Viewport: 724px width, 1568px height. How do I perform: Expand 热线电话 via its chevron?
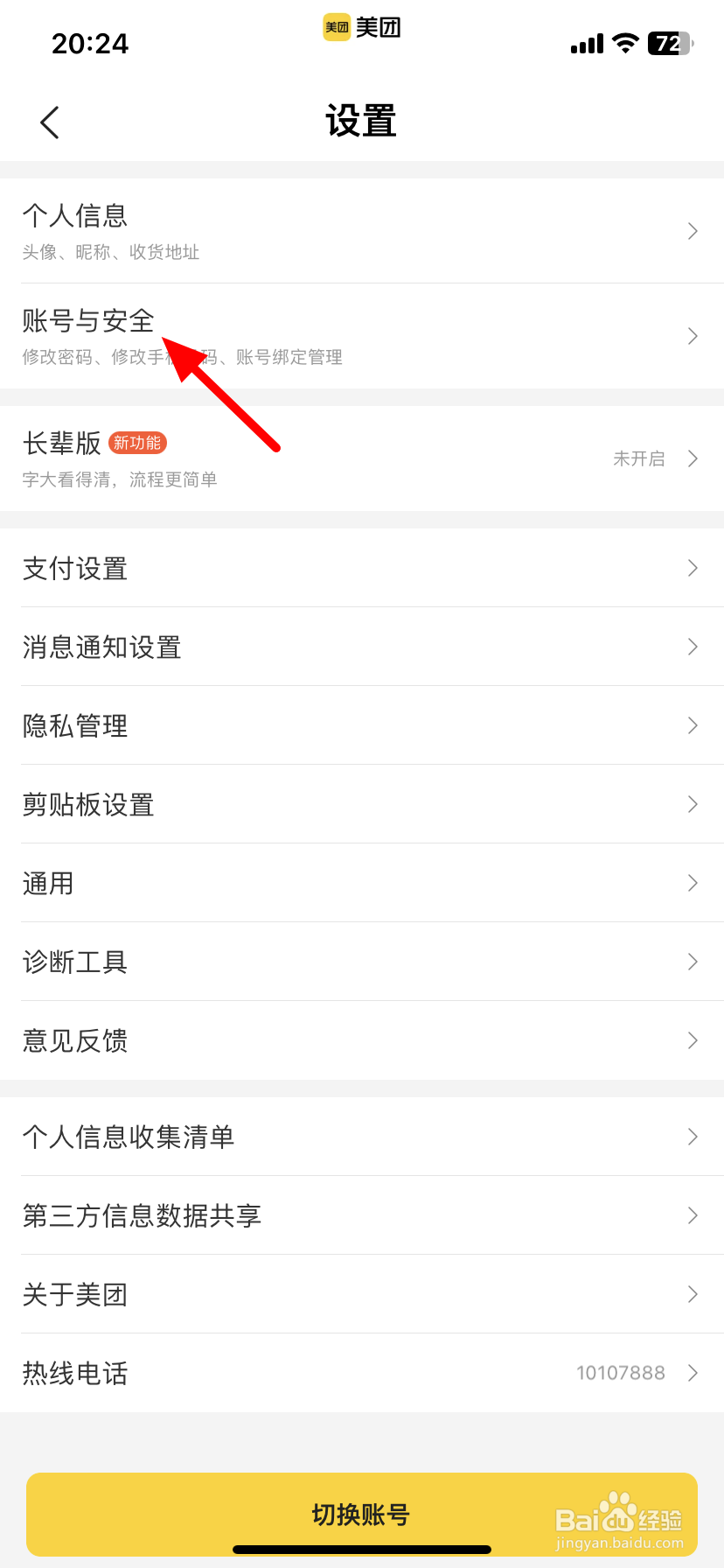click(693, 1373)
